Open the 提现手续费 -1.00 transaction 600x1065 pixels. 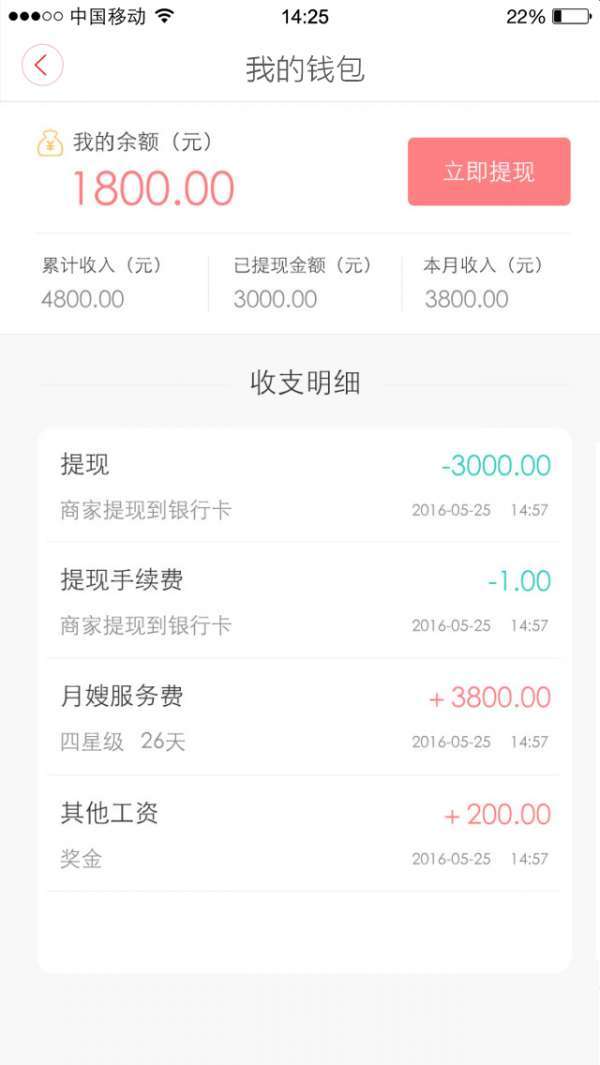click(304, 601)
